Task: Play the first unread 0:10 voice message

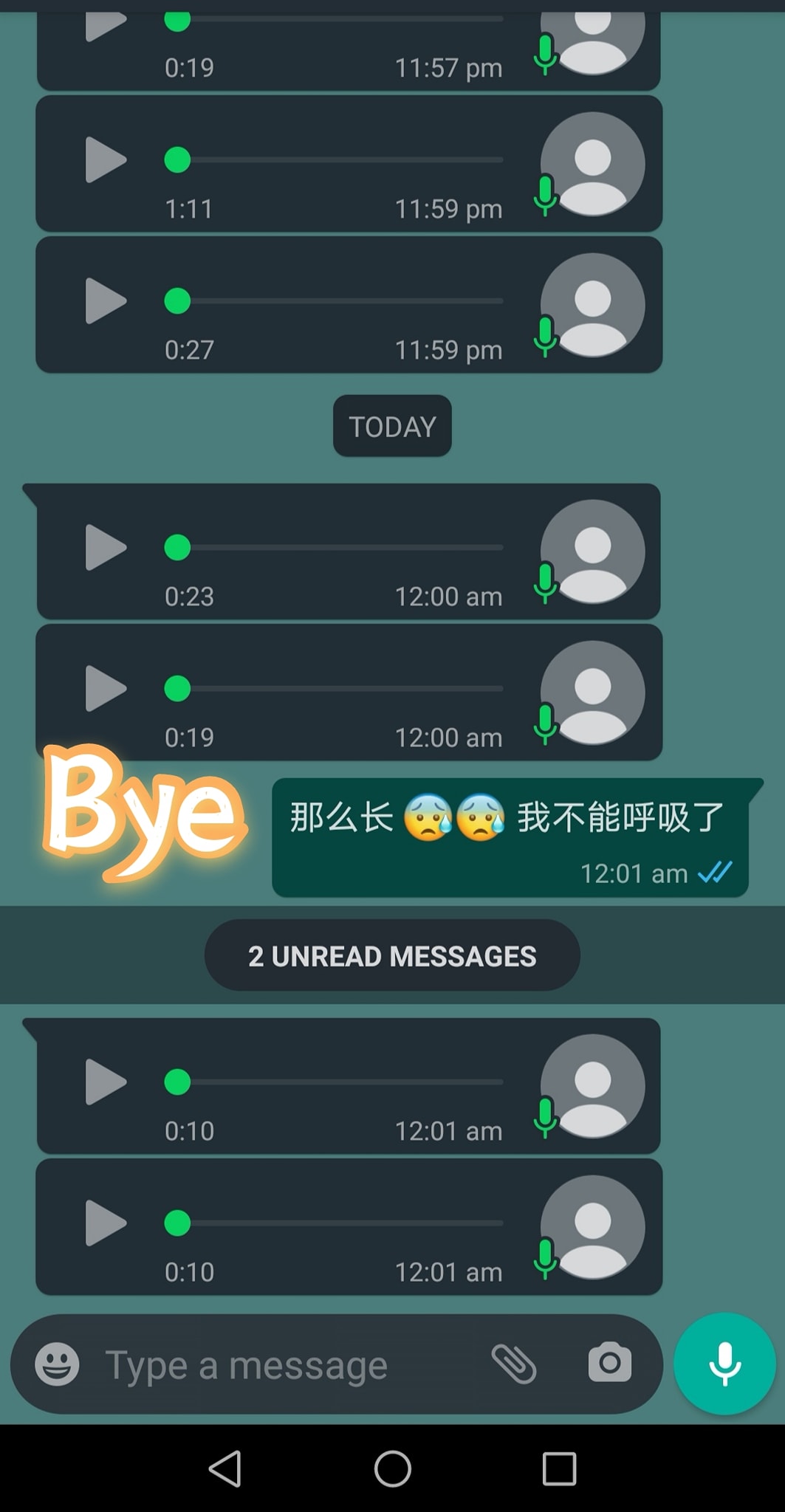Action: tap(105, 1082)
